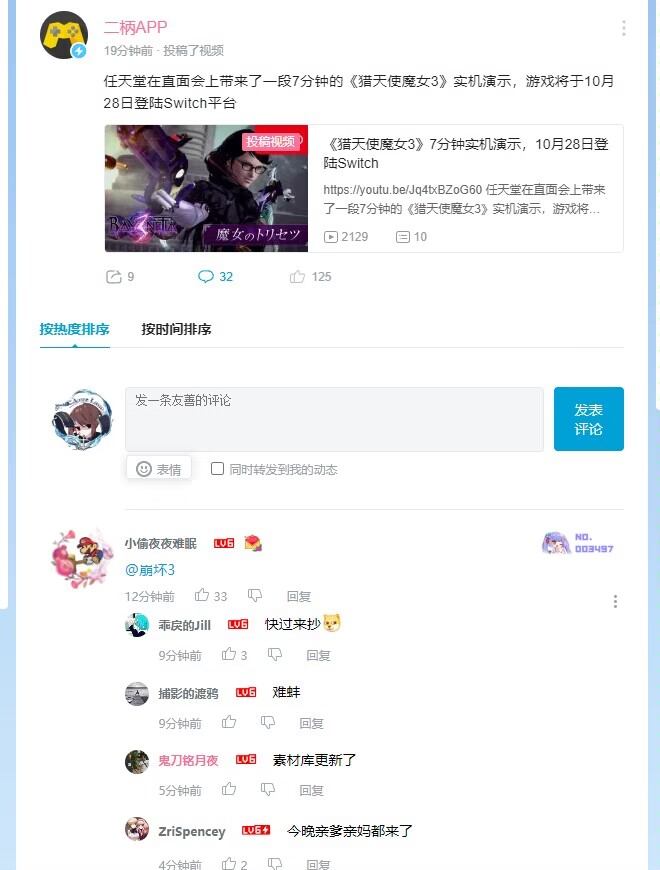660x870 pixels.
Task: Open the 表情 emoji picker
Action: click(159, 468)
